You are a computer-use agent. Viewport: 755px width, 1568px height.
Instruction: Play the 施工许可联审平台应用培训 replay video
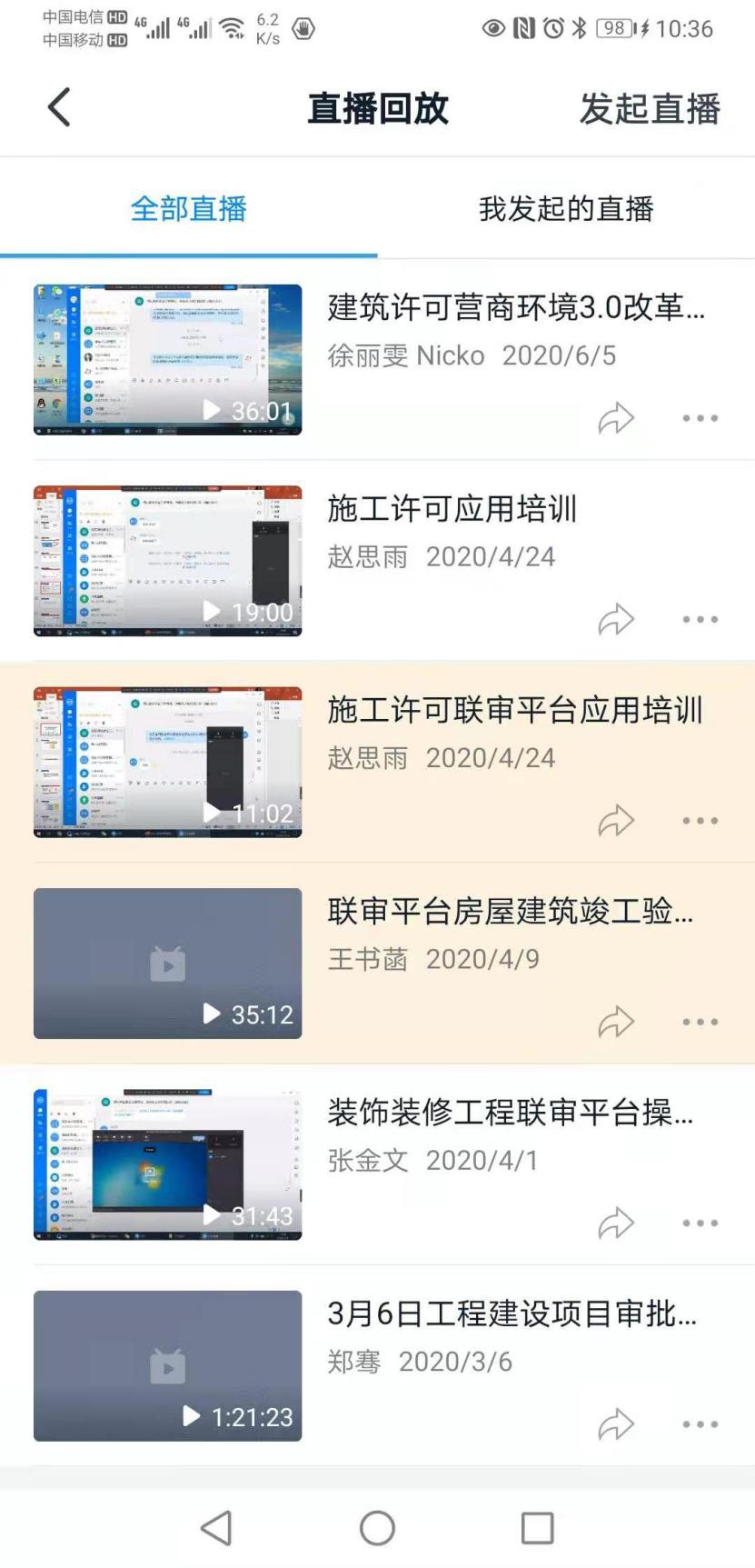(x=168, y=762)
